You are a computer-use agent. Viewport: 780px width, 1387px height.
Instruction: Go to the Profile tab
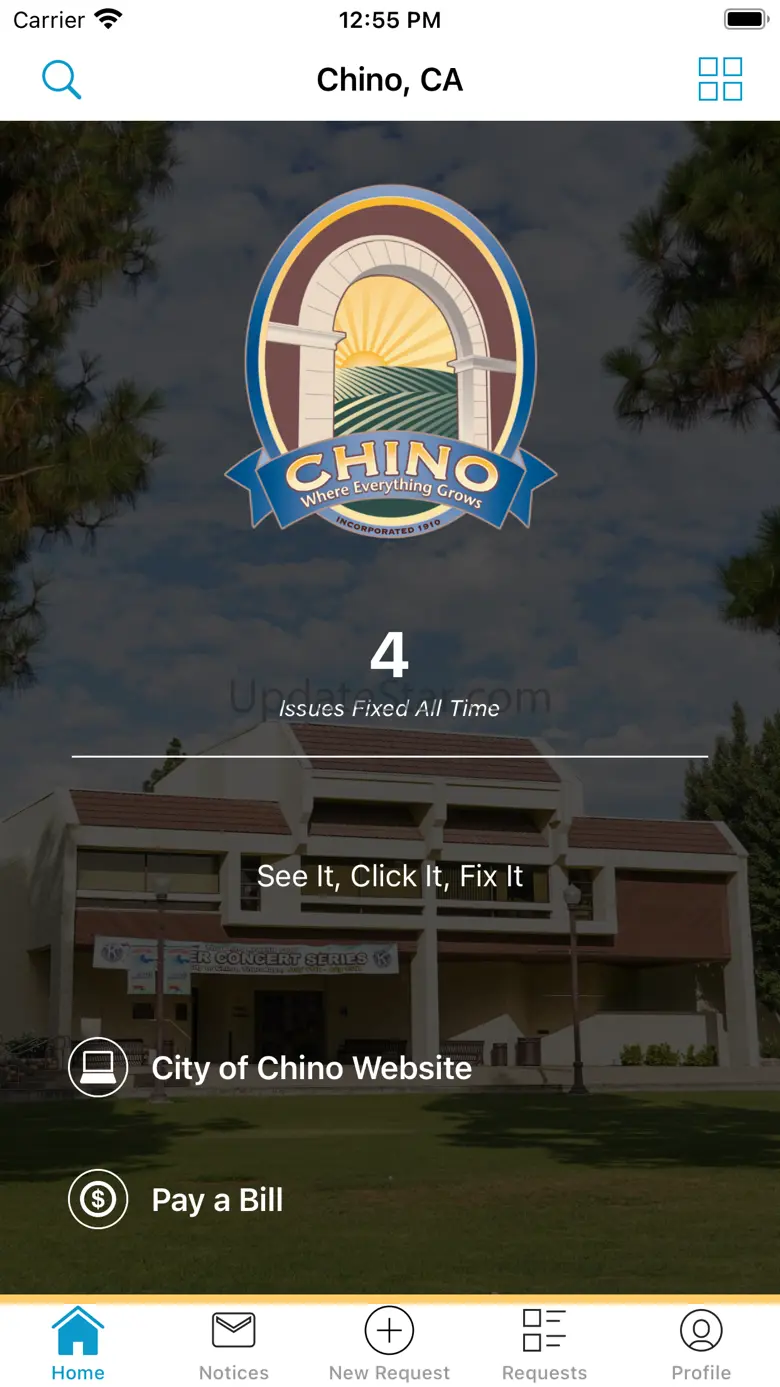(701, 1344)
